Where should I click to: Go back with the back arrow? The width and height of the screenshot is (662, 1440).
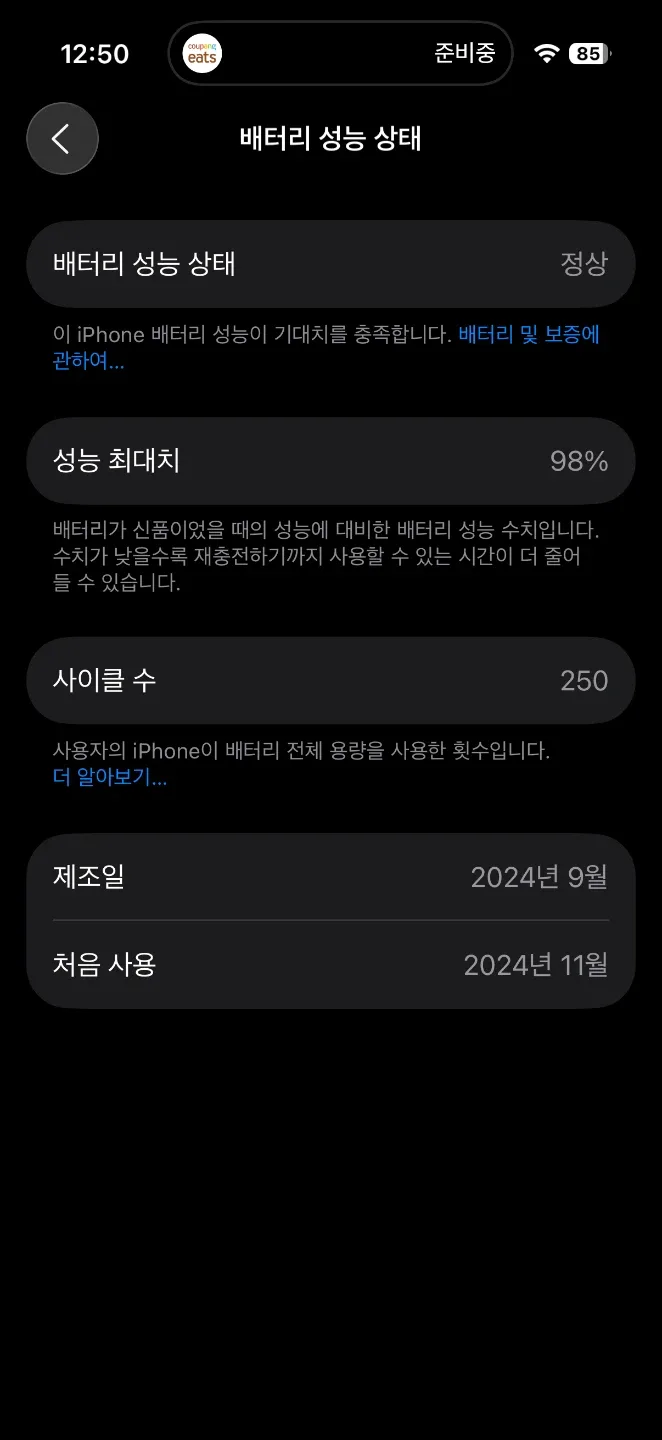(62, 139)
